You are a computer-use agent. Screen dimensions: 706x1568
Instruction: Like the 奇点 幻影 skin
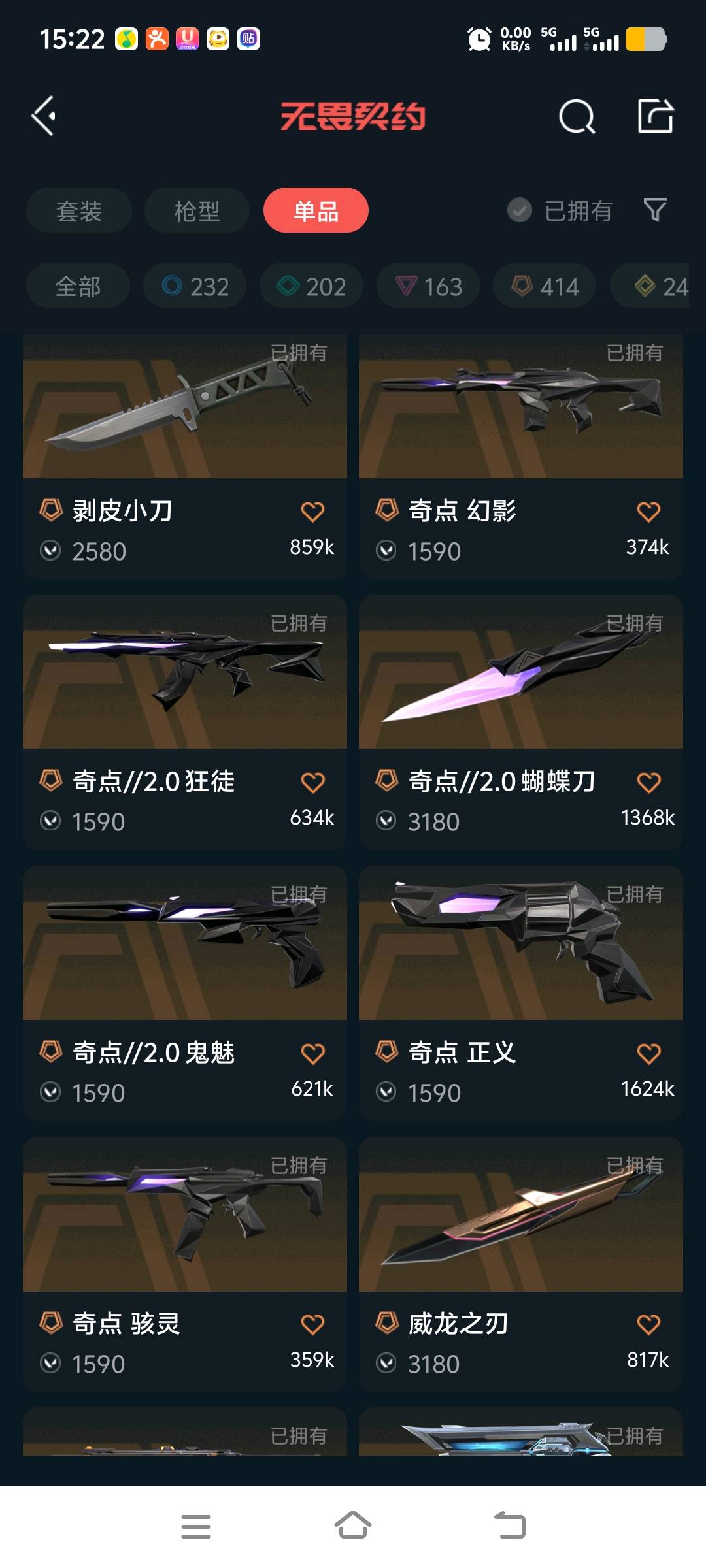click(x=648, y=512)
